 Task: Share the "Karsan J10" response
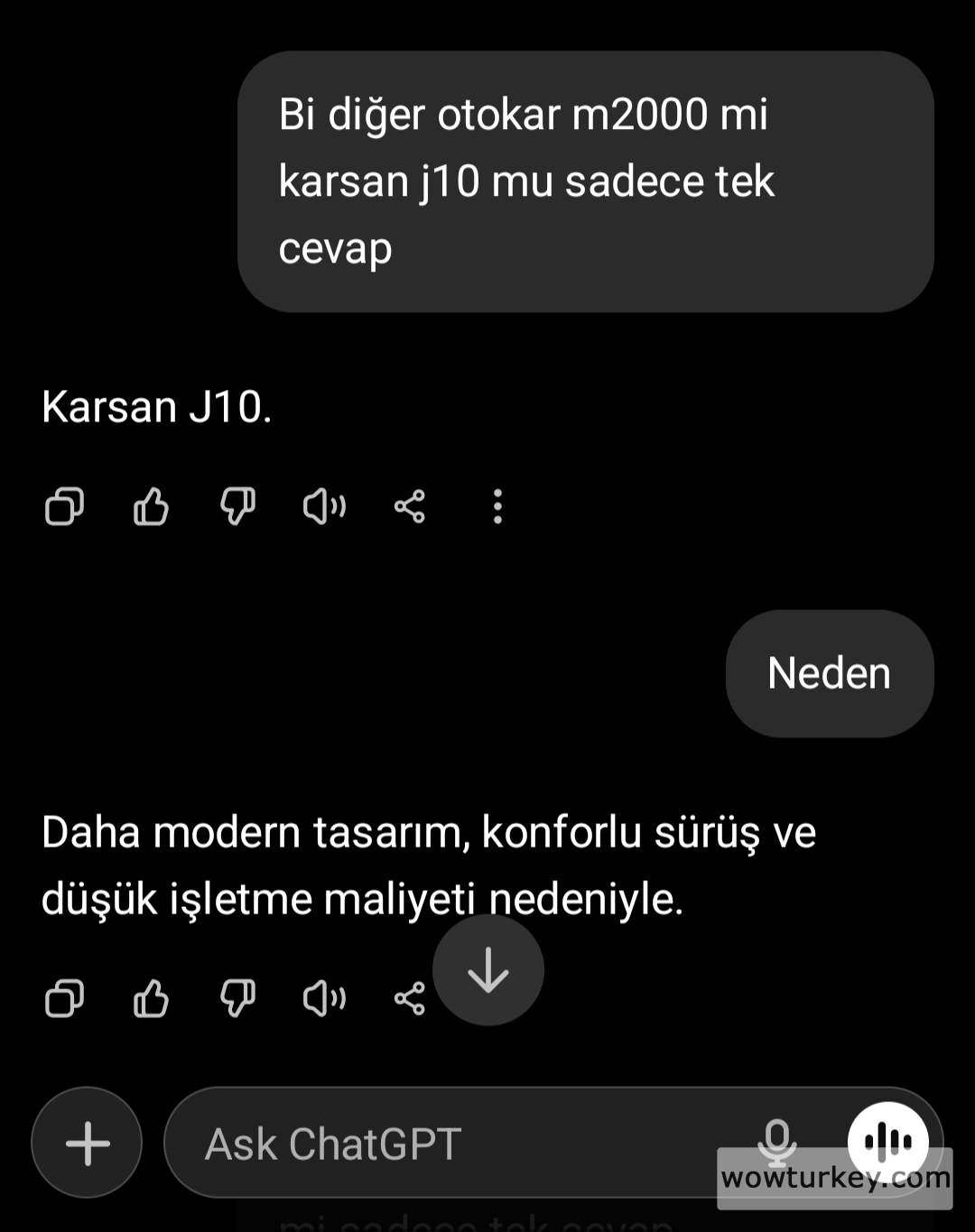411,508
